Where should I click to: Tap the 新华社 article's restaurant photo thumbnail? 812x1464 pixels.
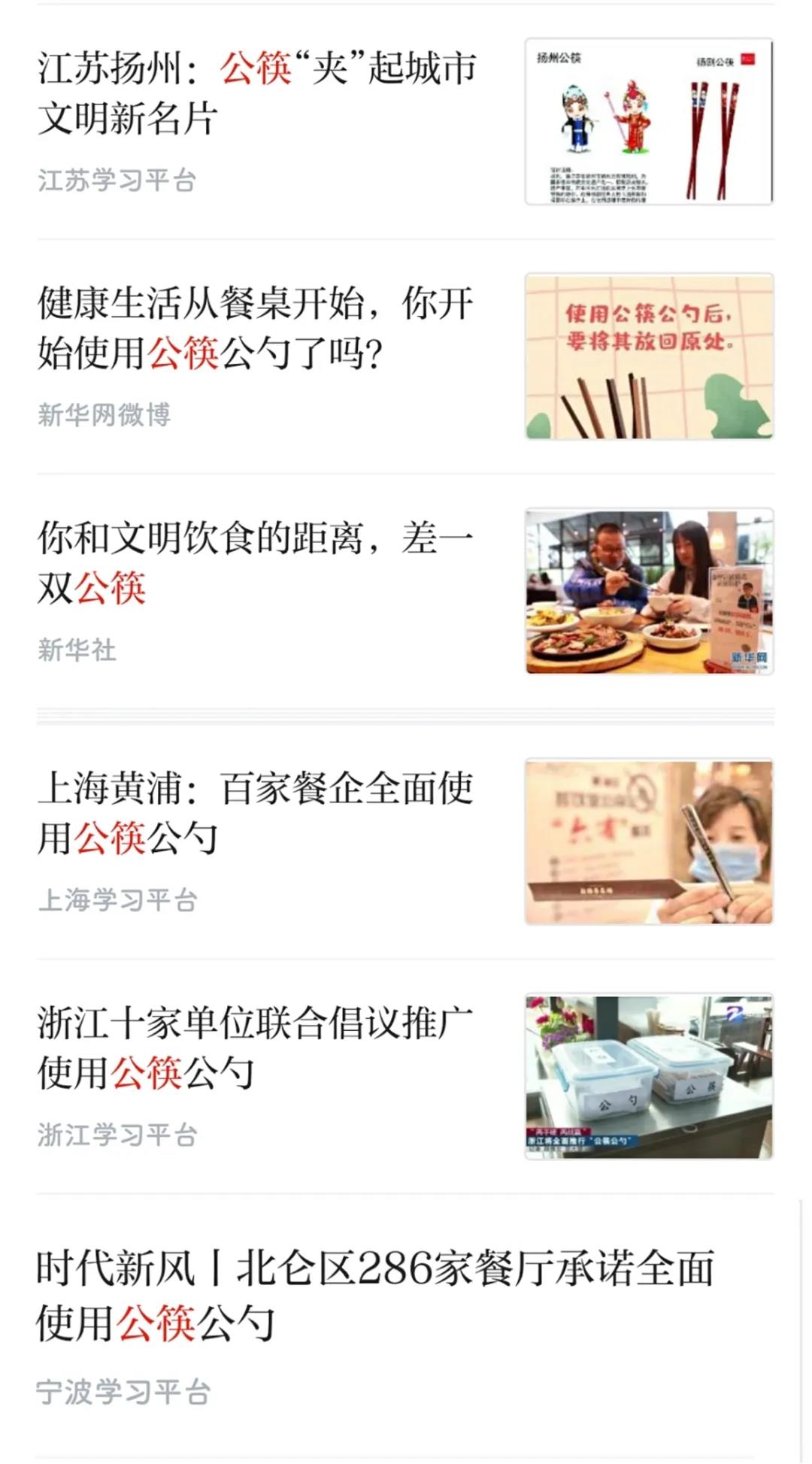649,591
